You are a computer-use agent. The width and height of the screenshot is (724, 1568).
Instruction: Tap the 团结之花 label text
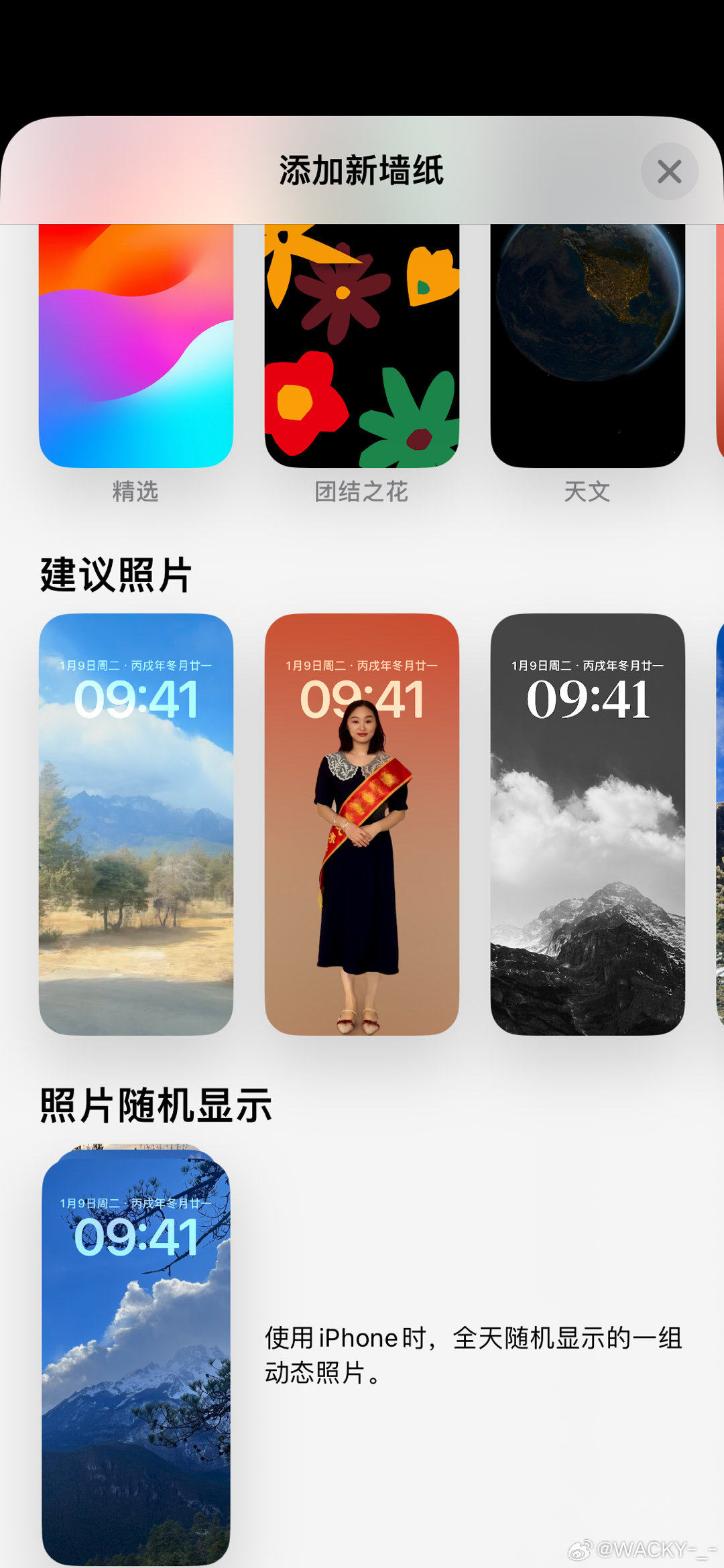point(362,491)
